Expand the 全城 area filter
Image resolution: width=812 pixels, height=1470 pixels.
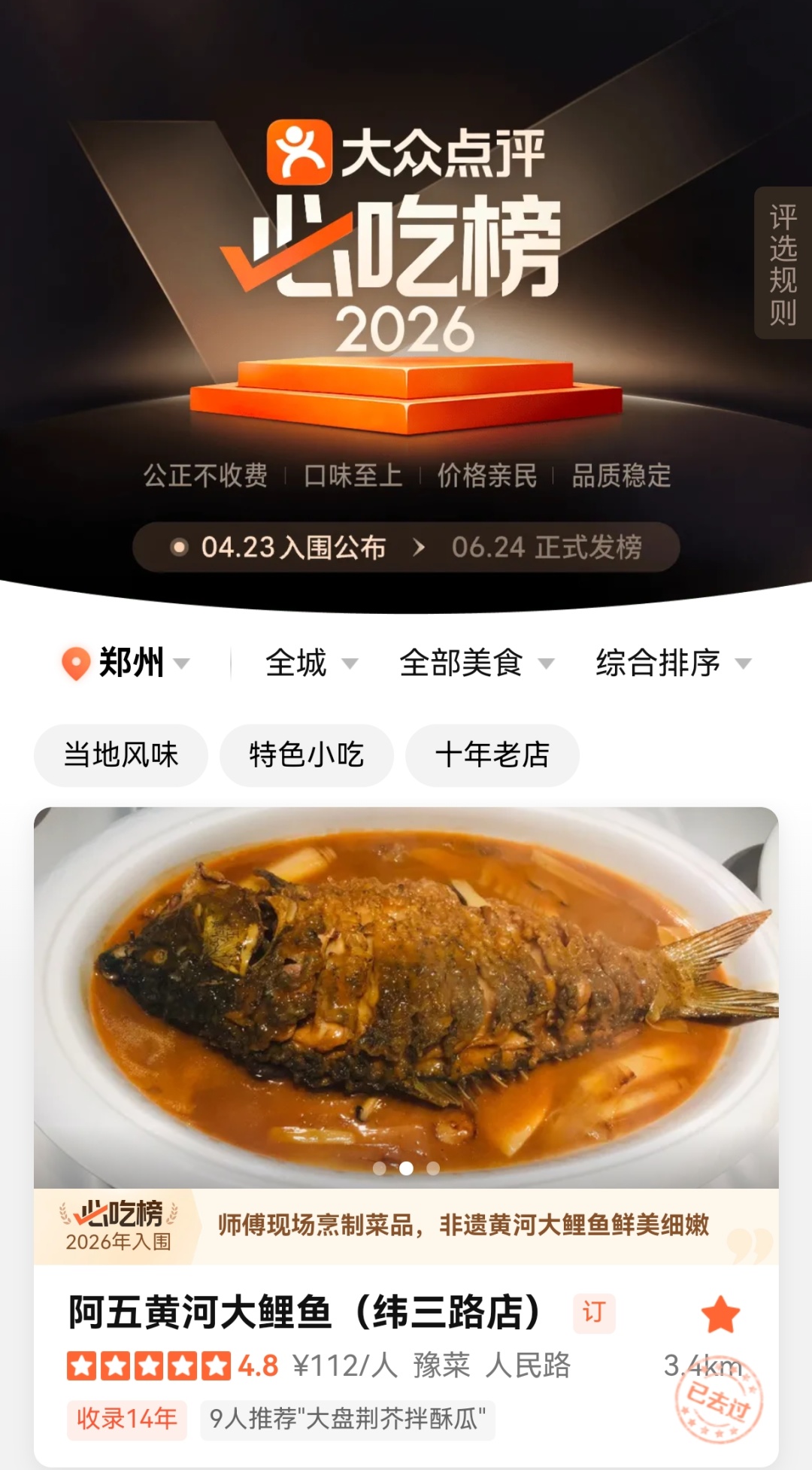[x=311, y=663]
